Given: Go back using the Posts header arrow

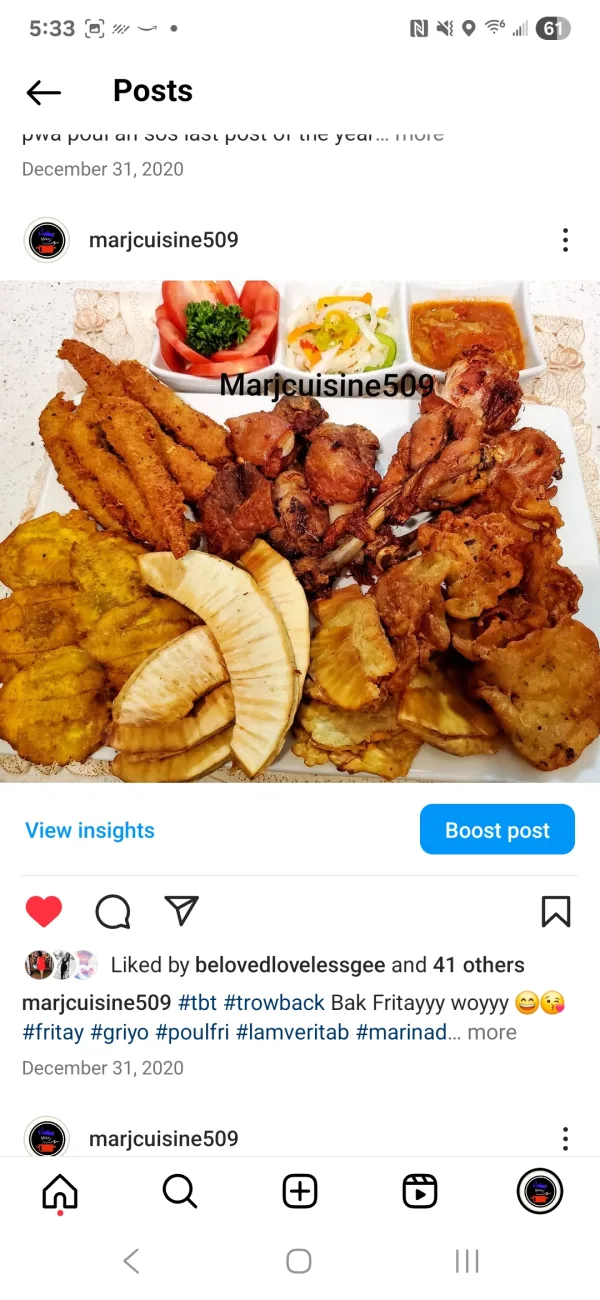Looking at the screenshot, I should [43, 92].
